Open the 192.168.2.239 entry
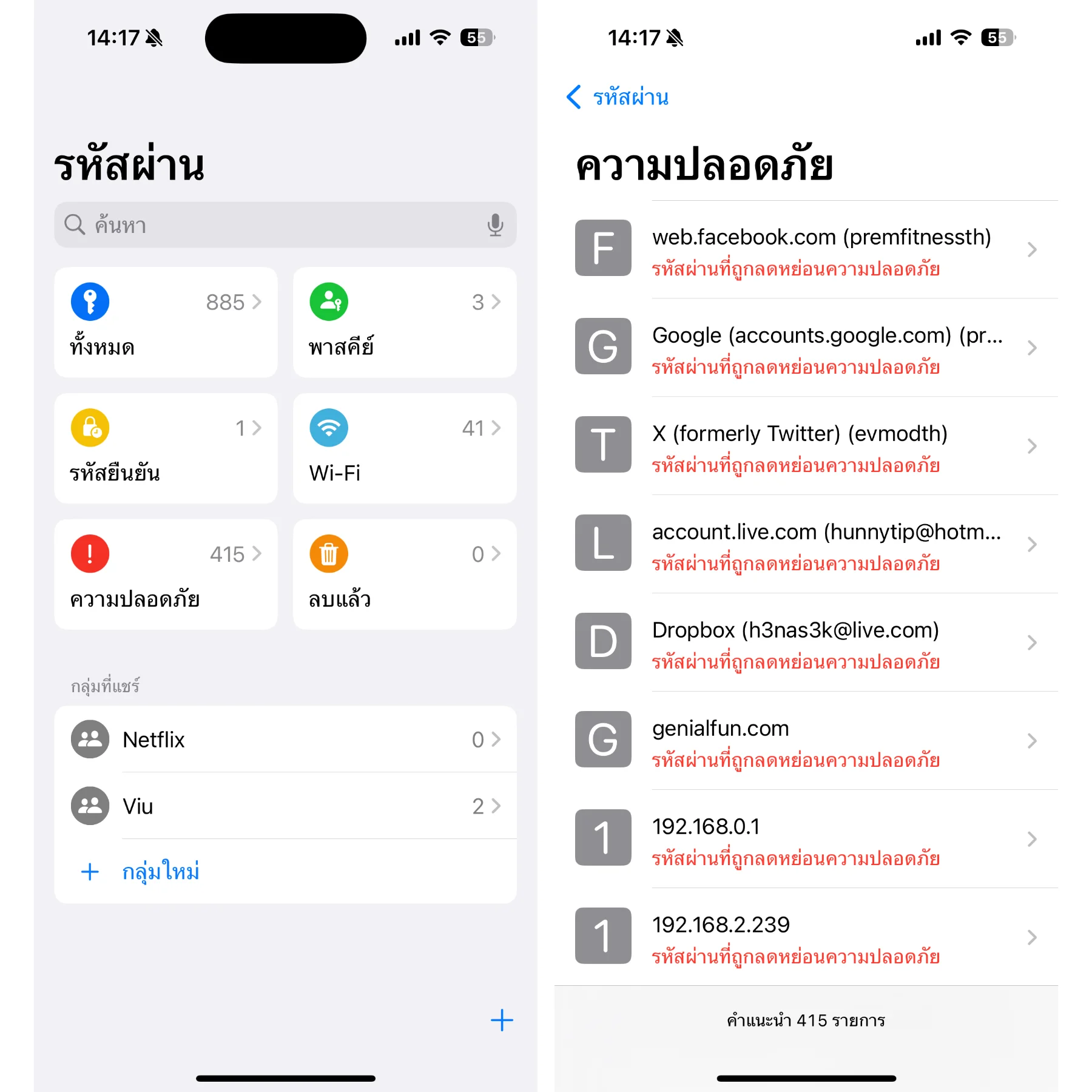Viewport: 1092px width, 1092px height. point(806,938)
